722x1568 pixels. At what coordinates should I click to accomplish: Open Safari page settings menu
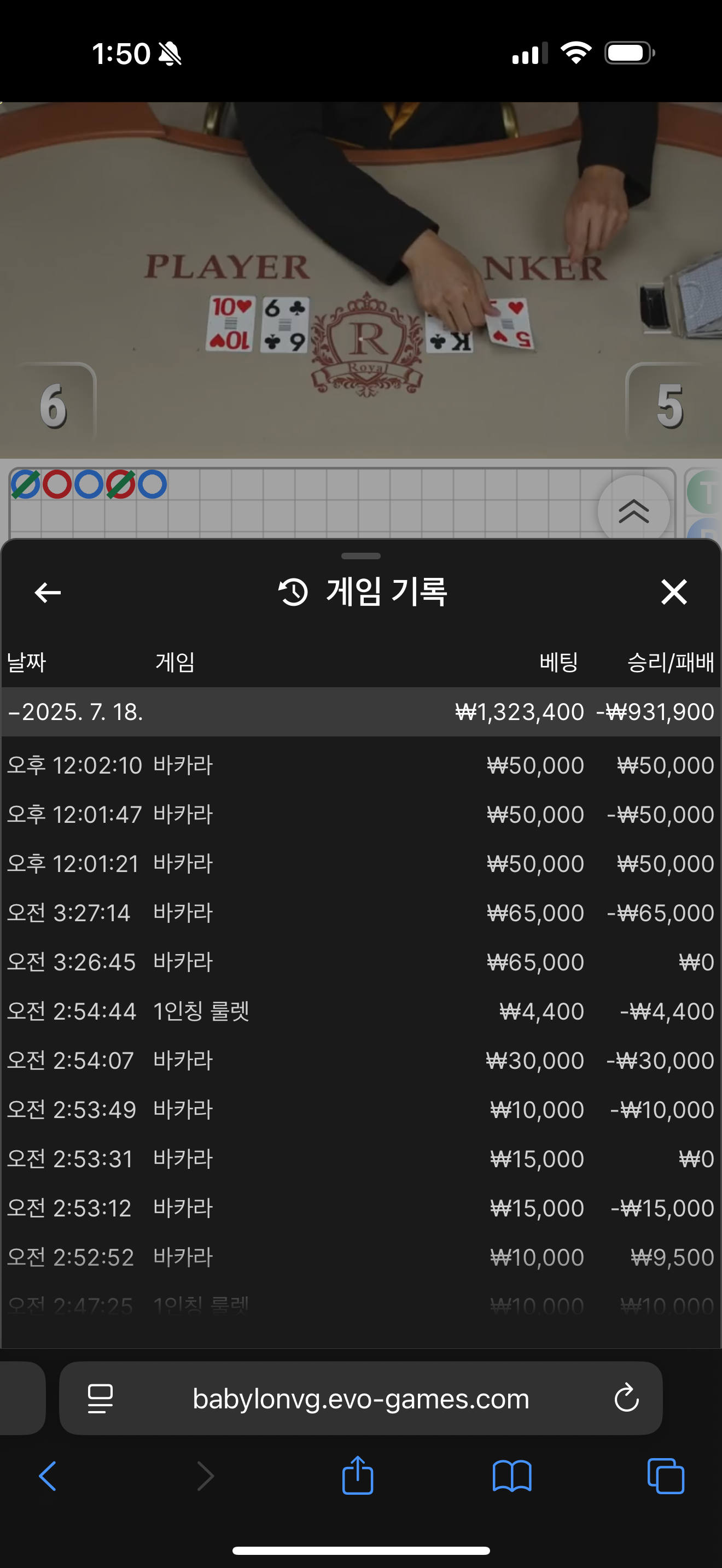(x=101, y=1398)
